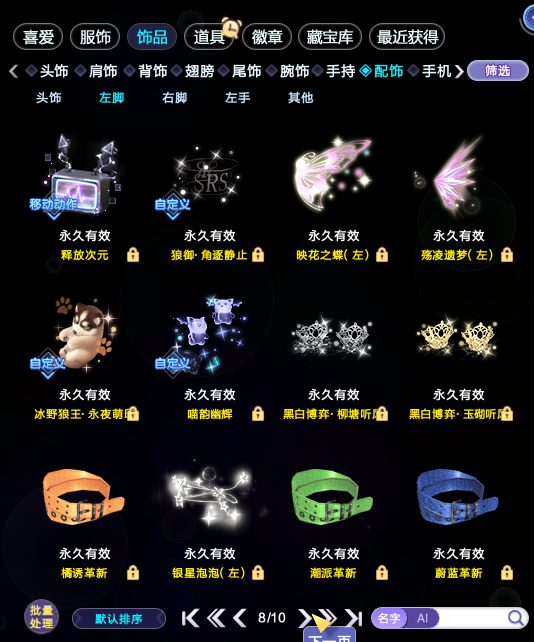534x642 pixels.
Task: Switch search mode to AI
Action: [422, 618]
